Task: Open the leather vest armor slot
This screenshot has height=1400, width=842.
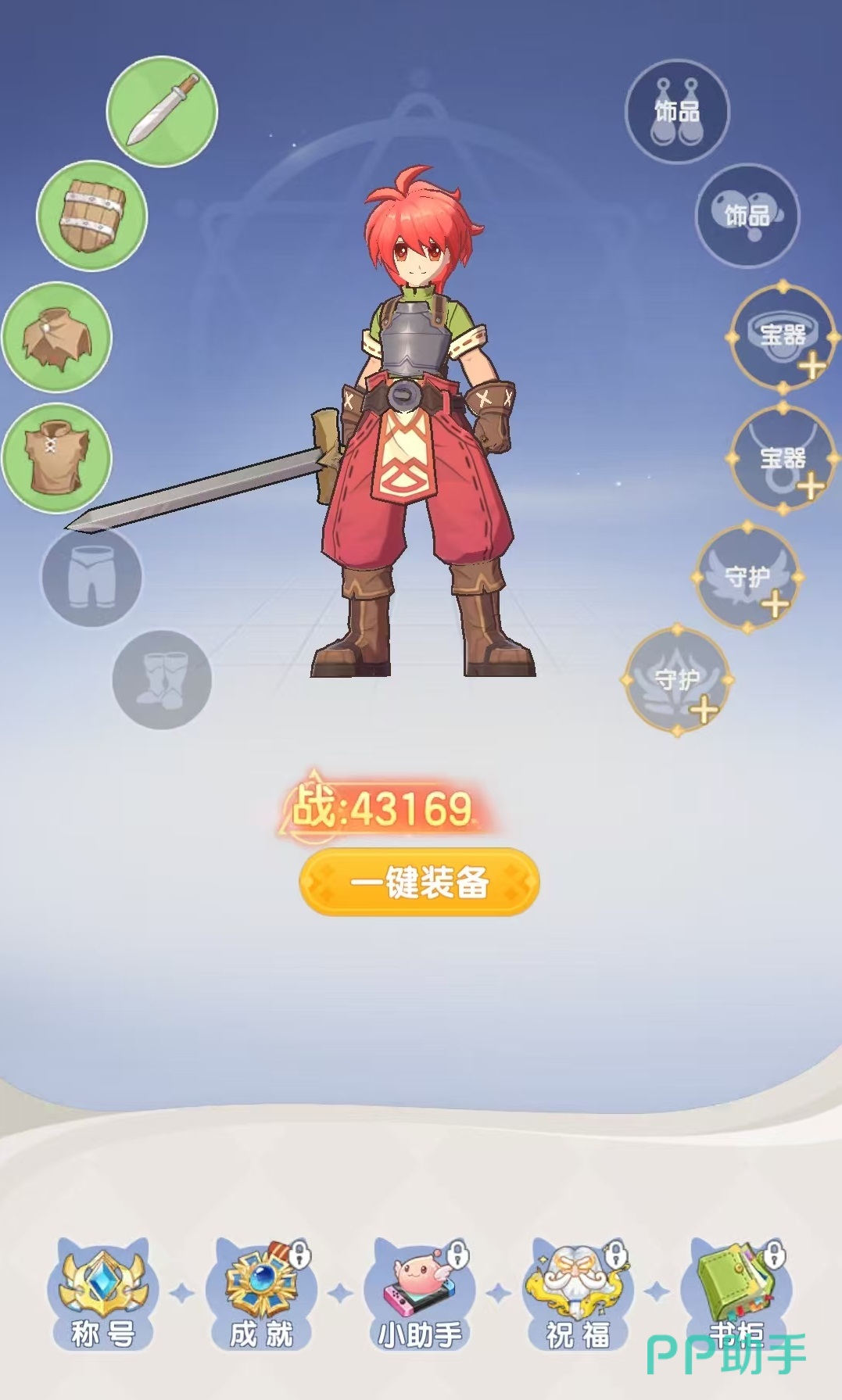Action: tap(57, 458)
